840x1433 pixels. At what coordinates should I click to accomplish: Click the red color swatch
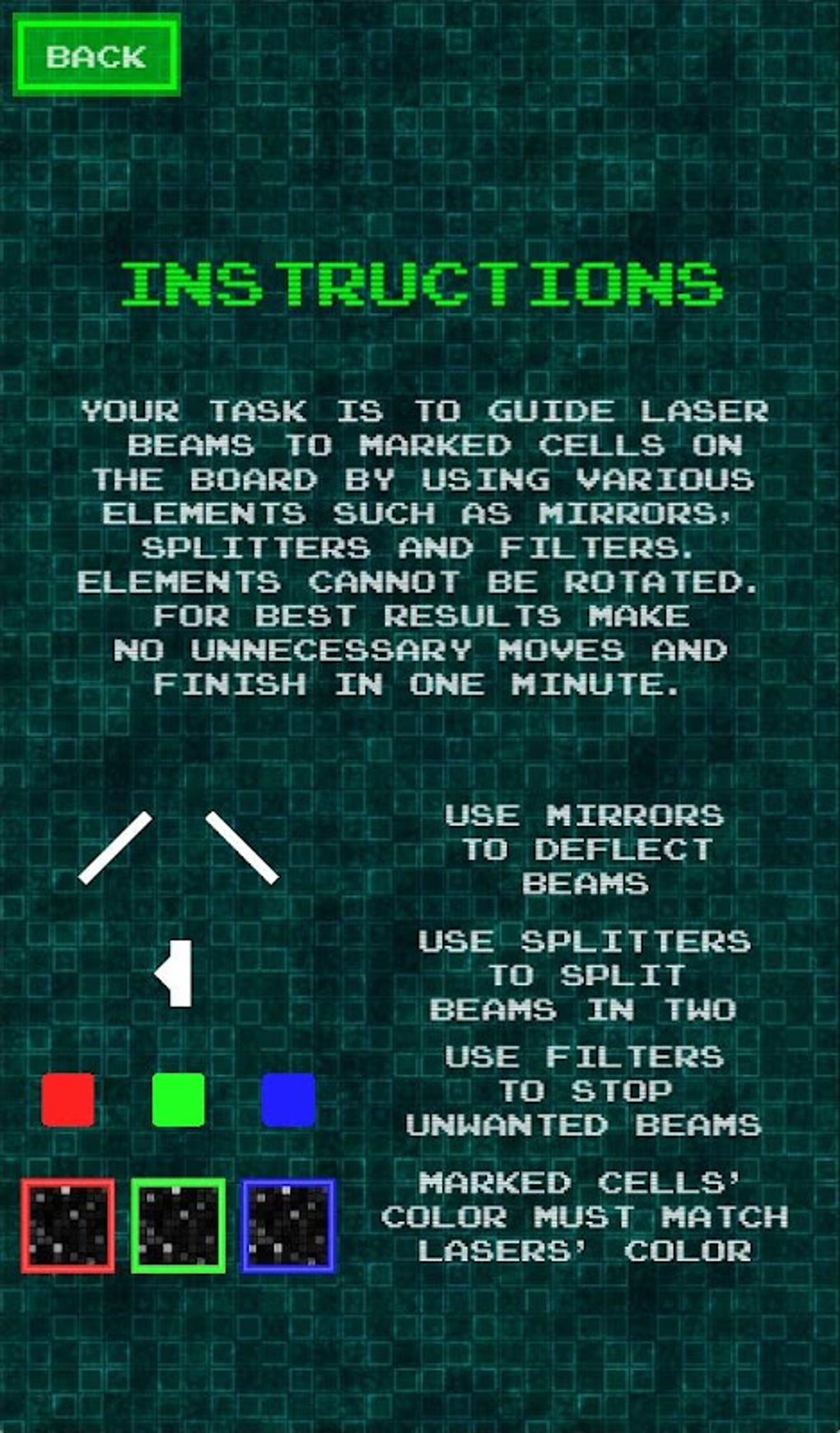coord(70,1099)
